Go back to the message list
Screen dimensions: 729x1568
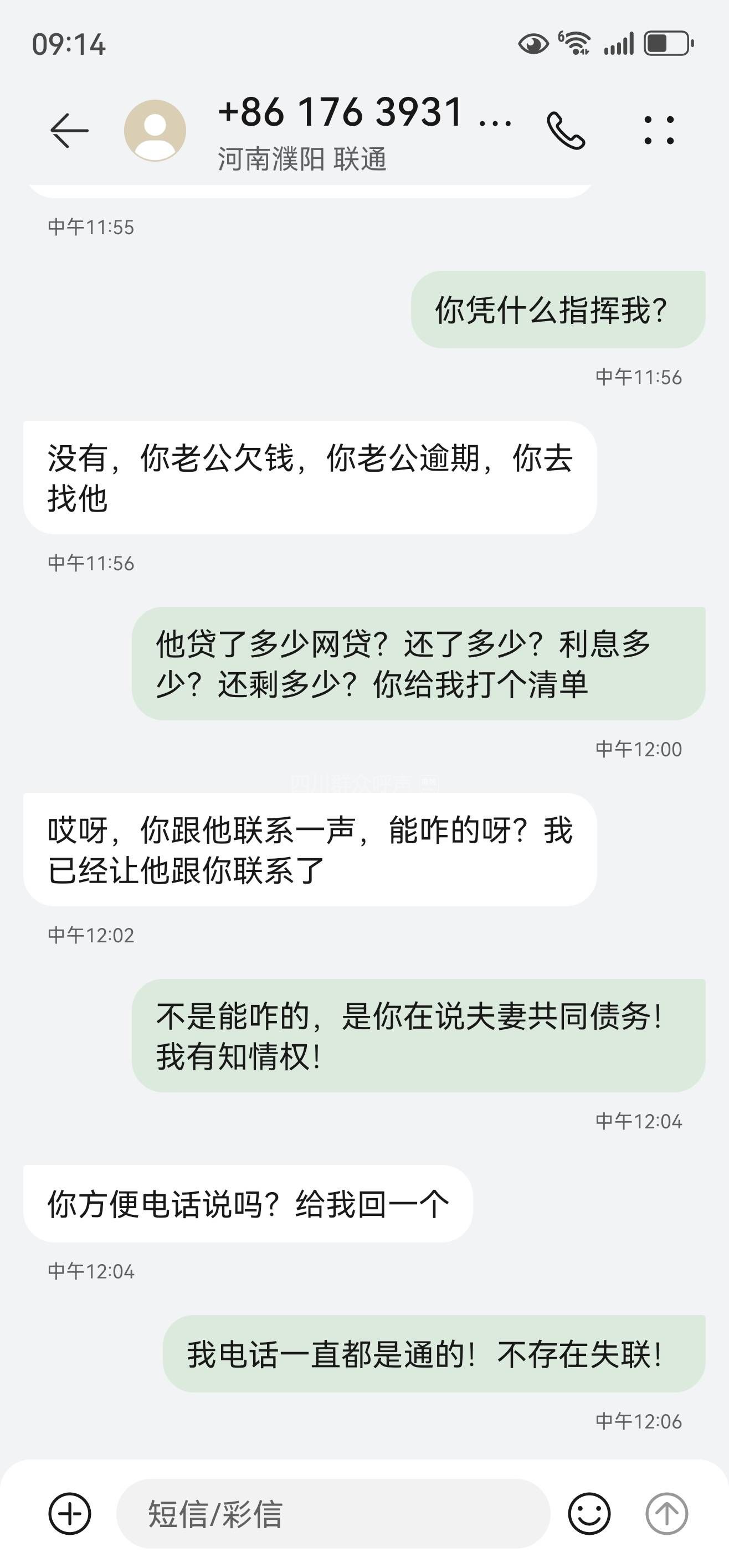(69, 130)
